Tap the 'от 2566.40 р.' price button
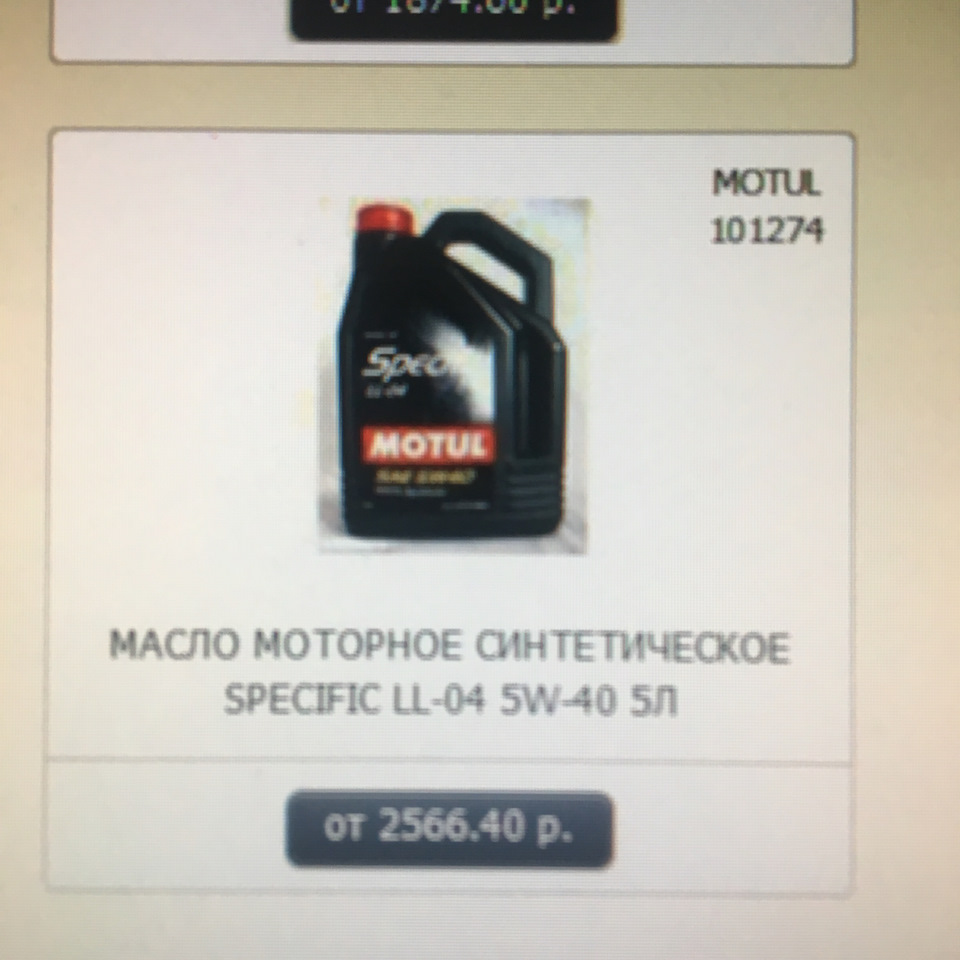Screen dimensions: 960x960 coord(448,829)
